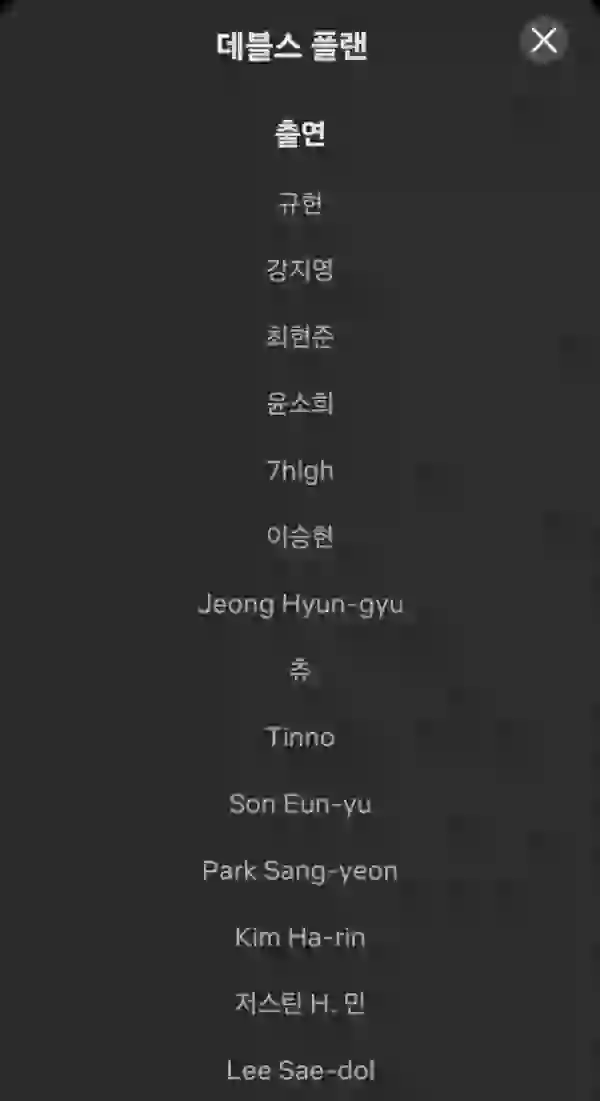Open Park Sang-yeon's titles
Viewport: 600px width, 1101px height.
click(x=300, y=871)
